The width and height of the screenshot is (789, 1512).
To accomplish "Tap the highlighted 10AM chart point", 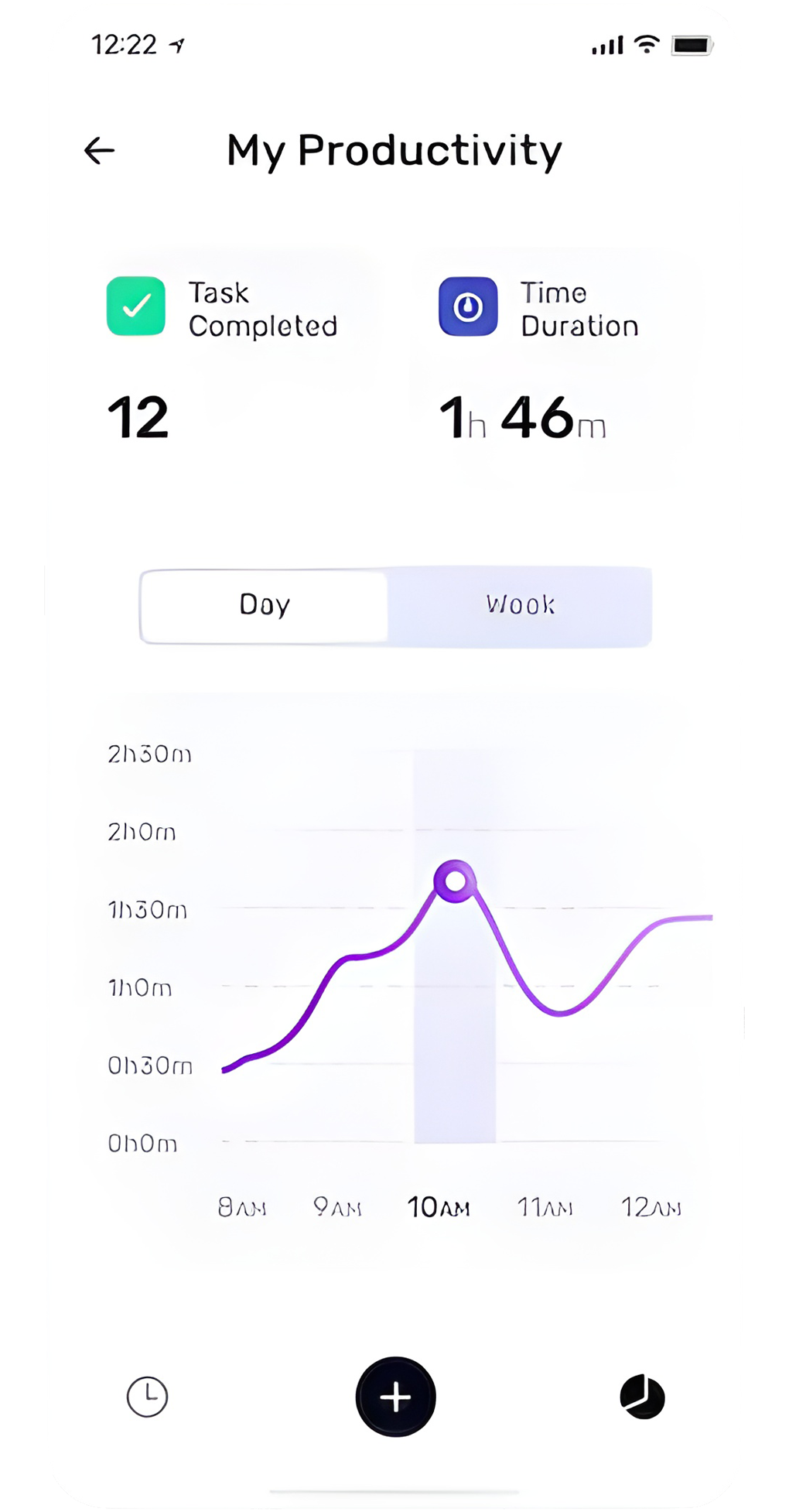I will click(x=455, y=881).
